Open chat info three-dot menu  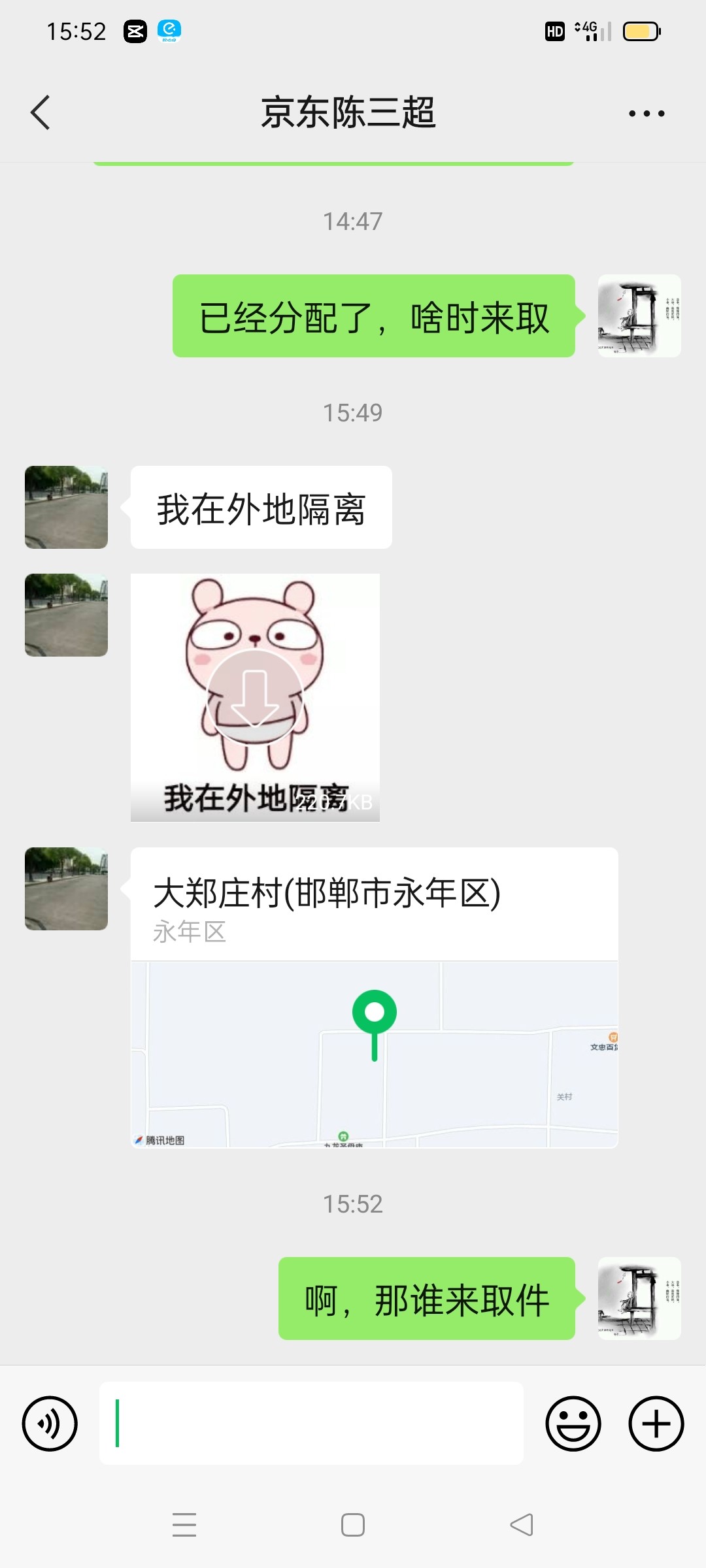(x=646, y=114)
